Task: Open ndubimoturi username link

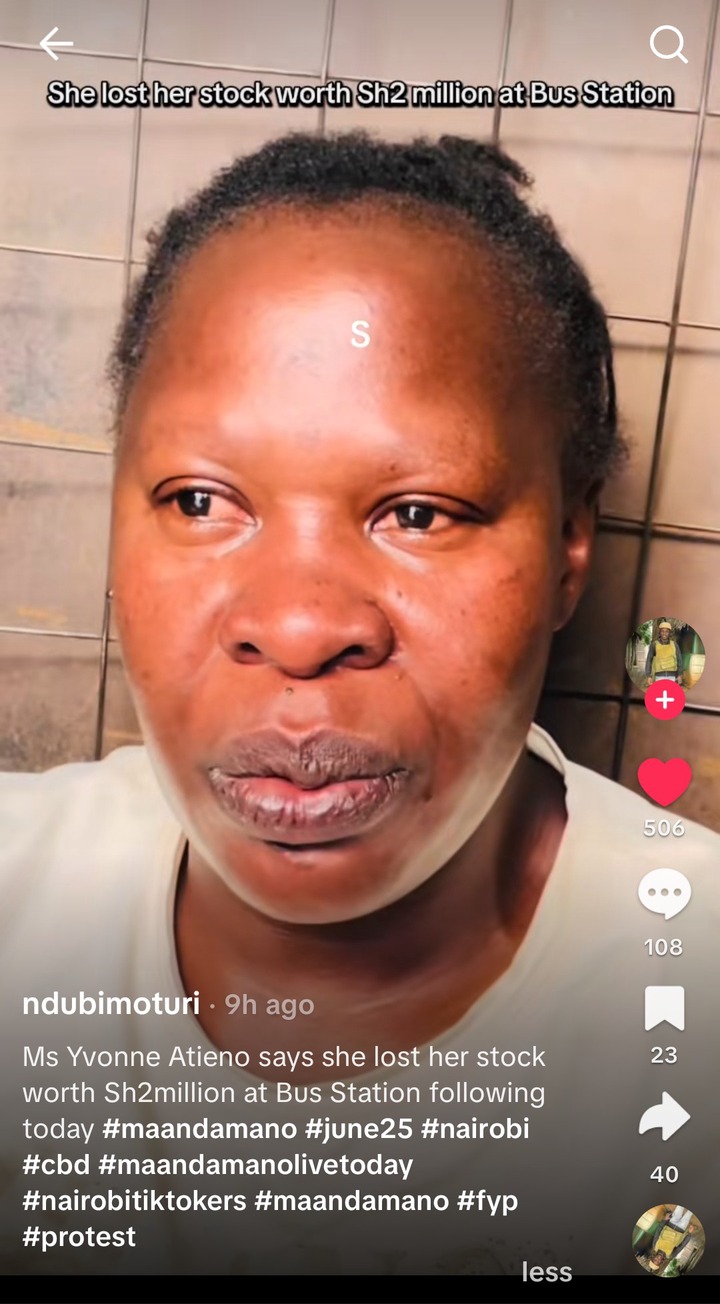Action: (111, 1004)
